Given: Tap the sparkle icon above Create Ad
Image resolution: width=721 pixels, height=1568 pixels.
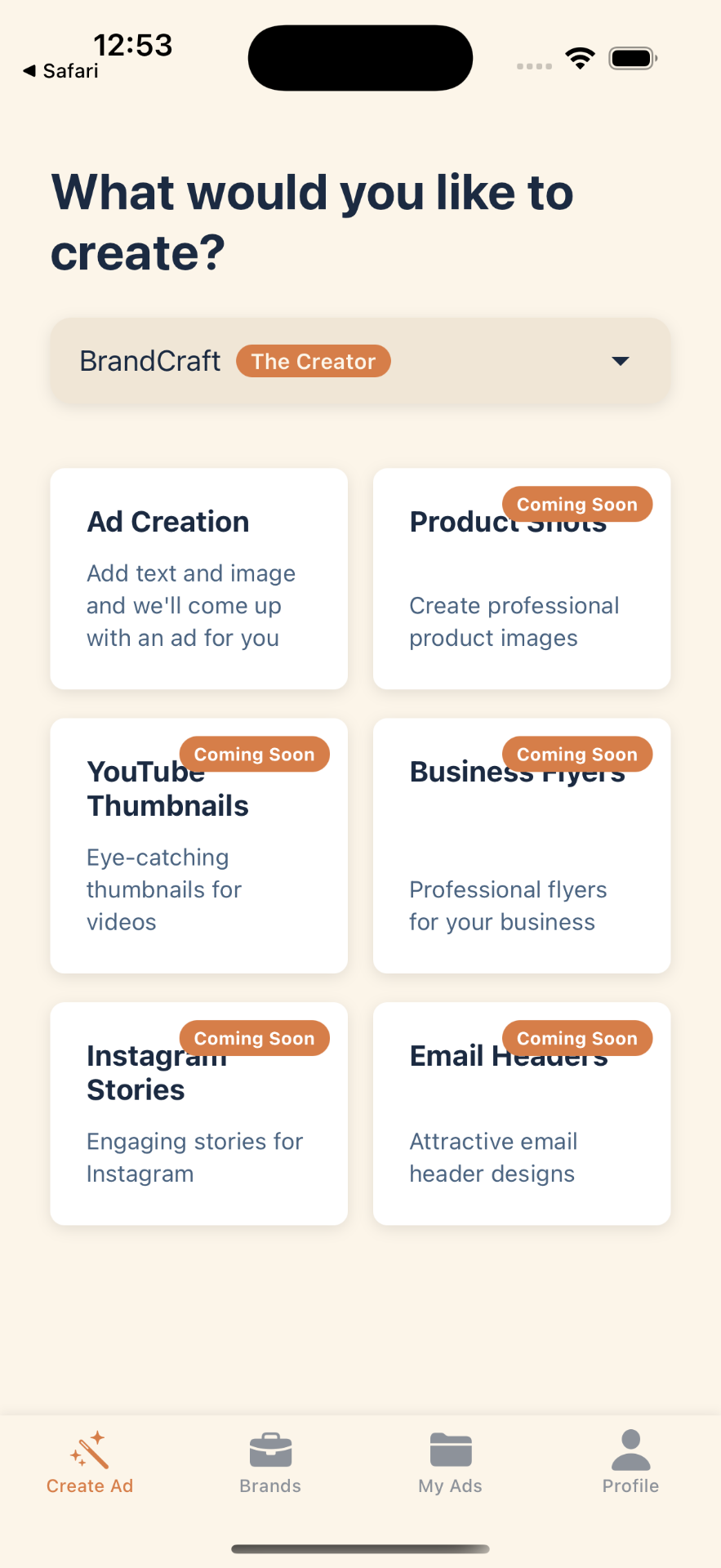Looking at the screenshot, I should 89,1450.
